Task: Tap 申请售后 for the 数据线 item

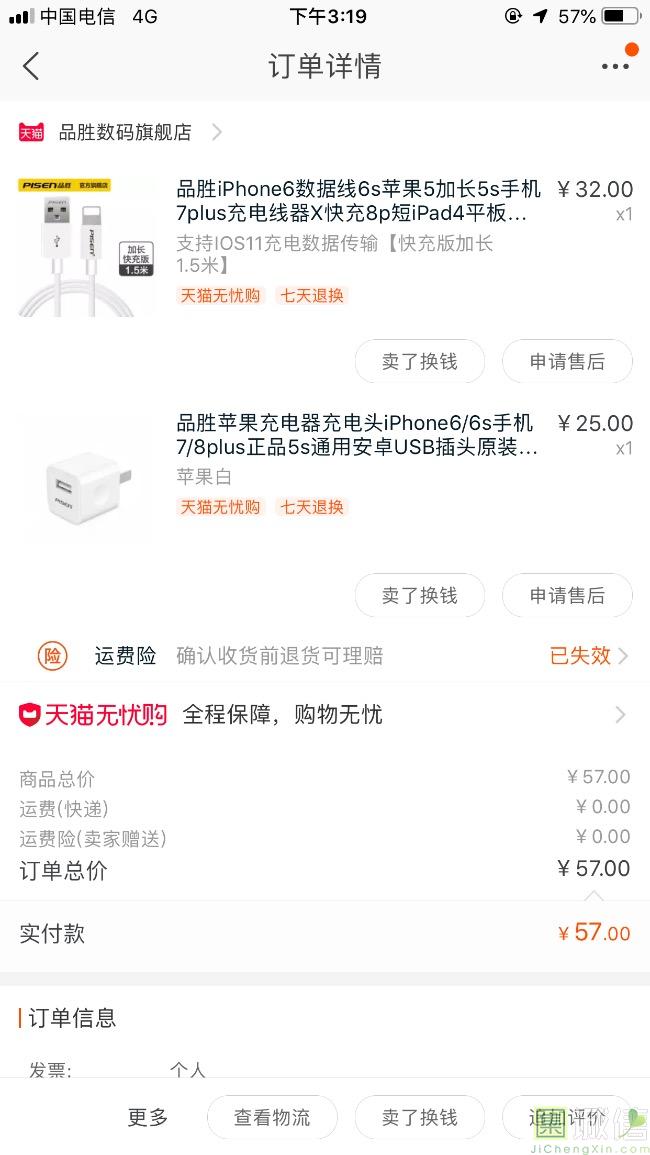Action: pyautogui.click(x=567, y=361)
